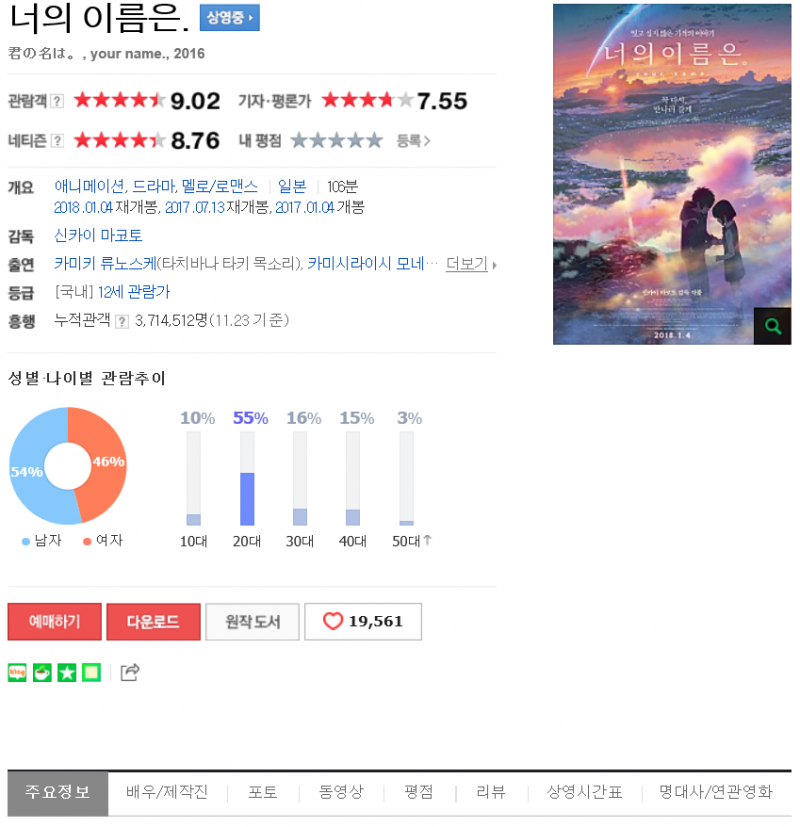Image resolution: width=800 pixels, height=827 pixels.
Task: Tap the 다운로드 button
Action: 153,622
